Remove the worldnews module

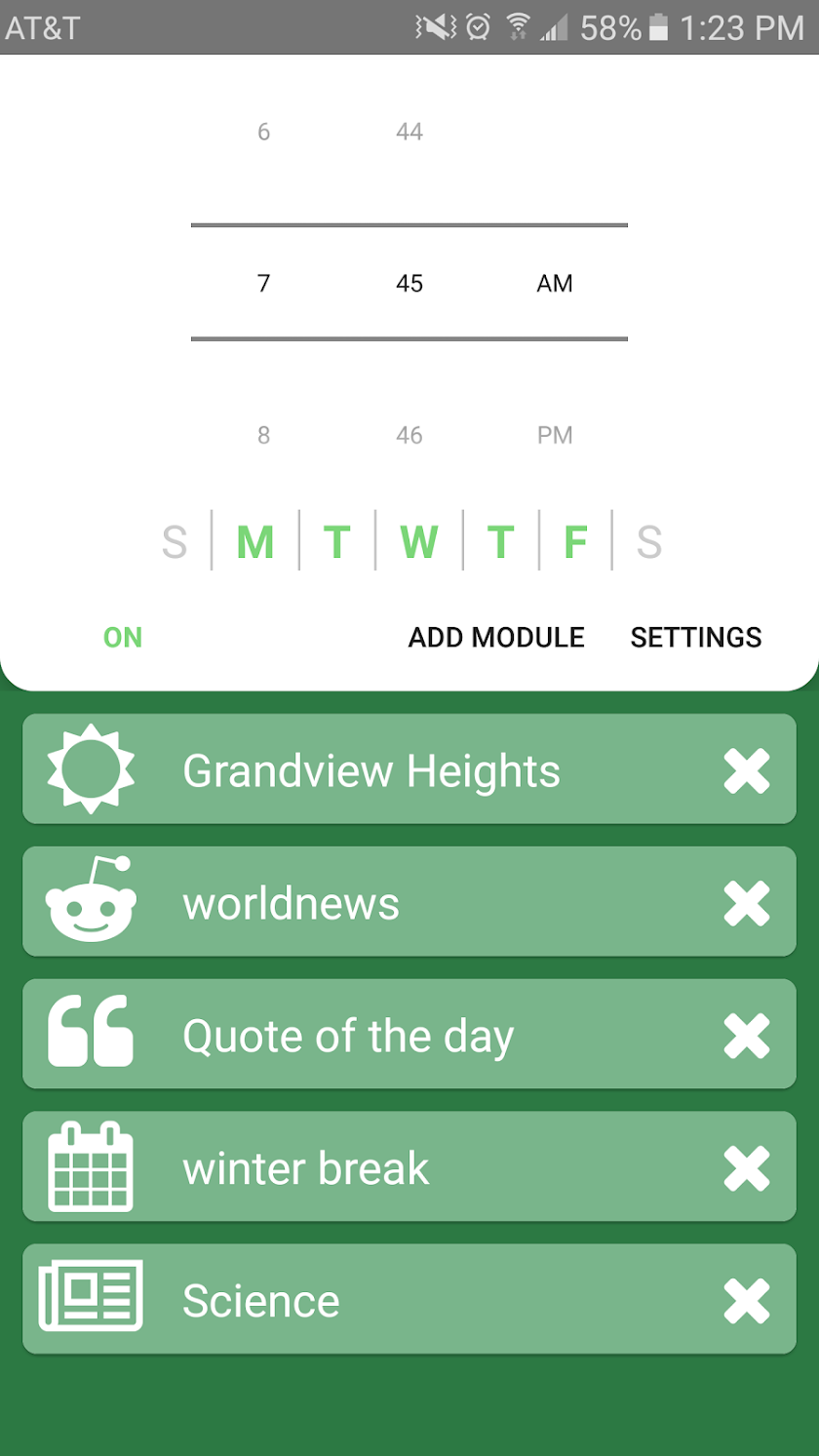747,904
